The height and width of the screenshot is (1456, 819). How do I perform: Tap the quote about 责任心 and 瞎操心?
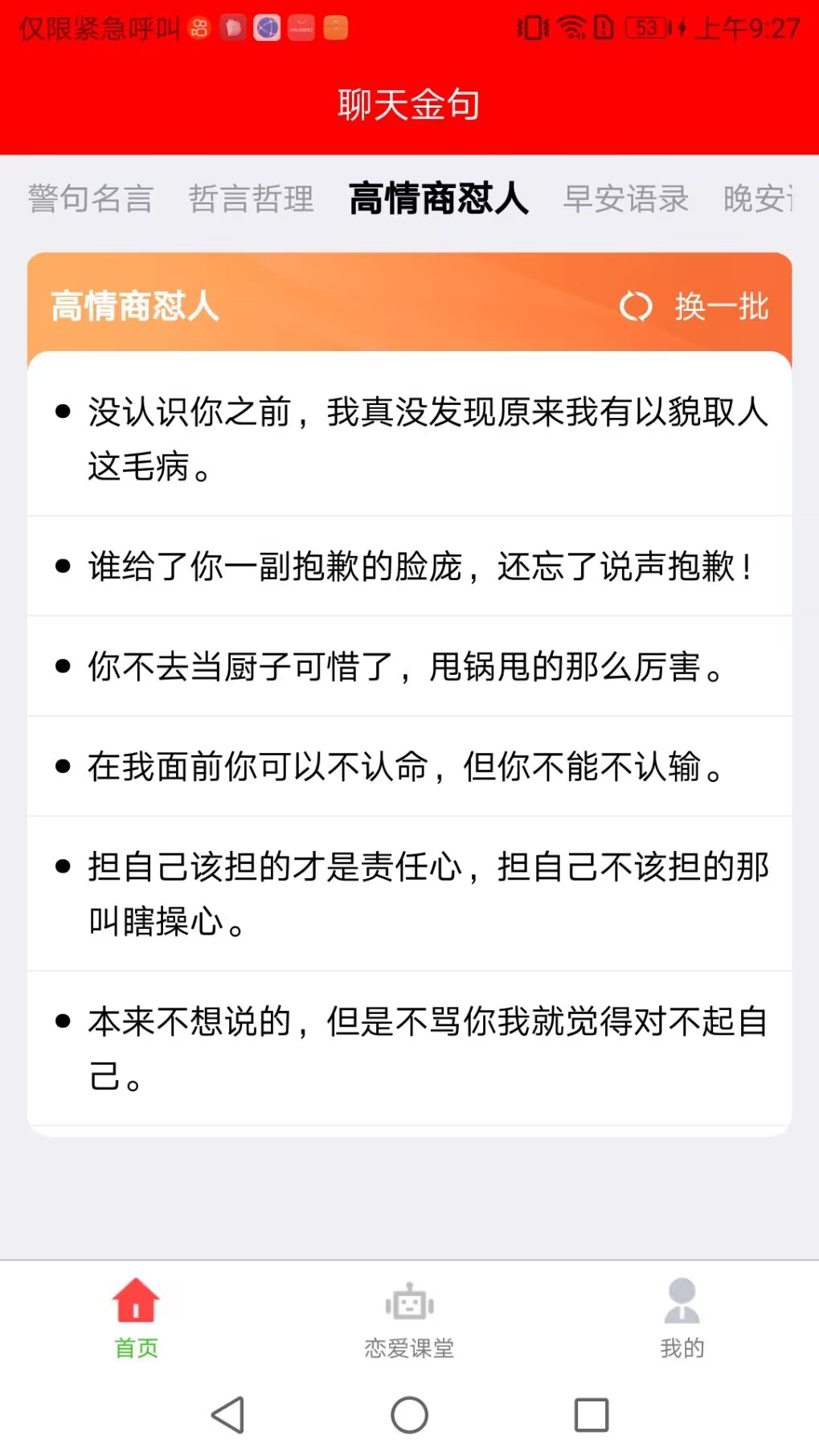[x=410, y=894]
